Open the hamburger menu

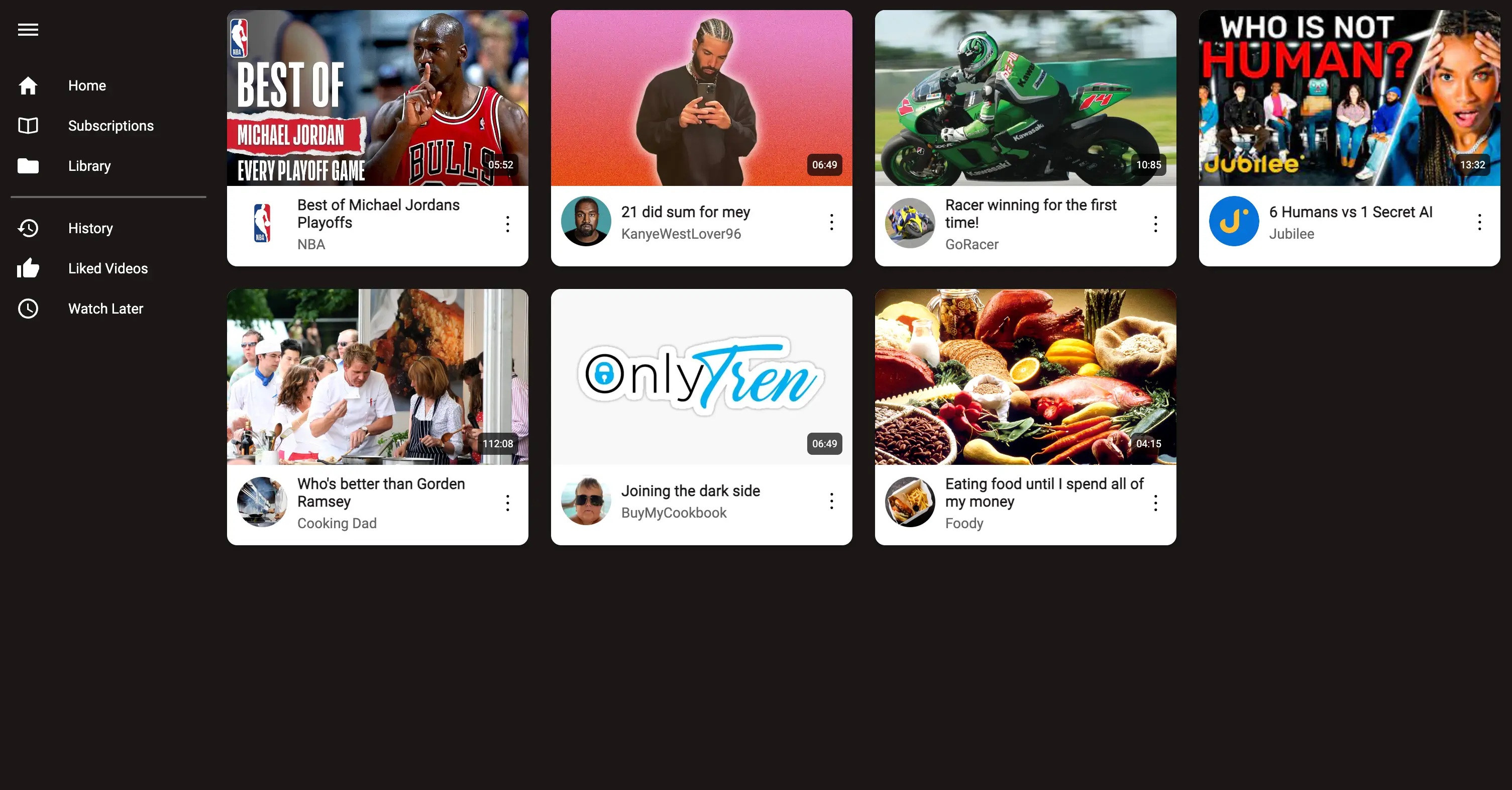coord(28,29)
